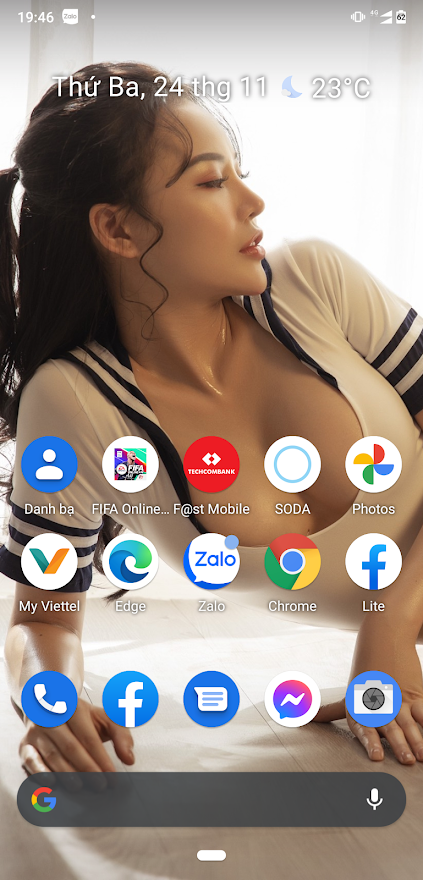Open the Facebook app in the dock
This screenshot has width=423, height=880.
coord(130,699)
